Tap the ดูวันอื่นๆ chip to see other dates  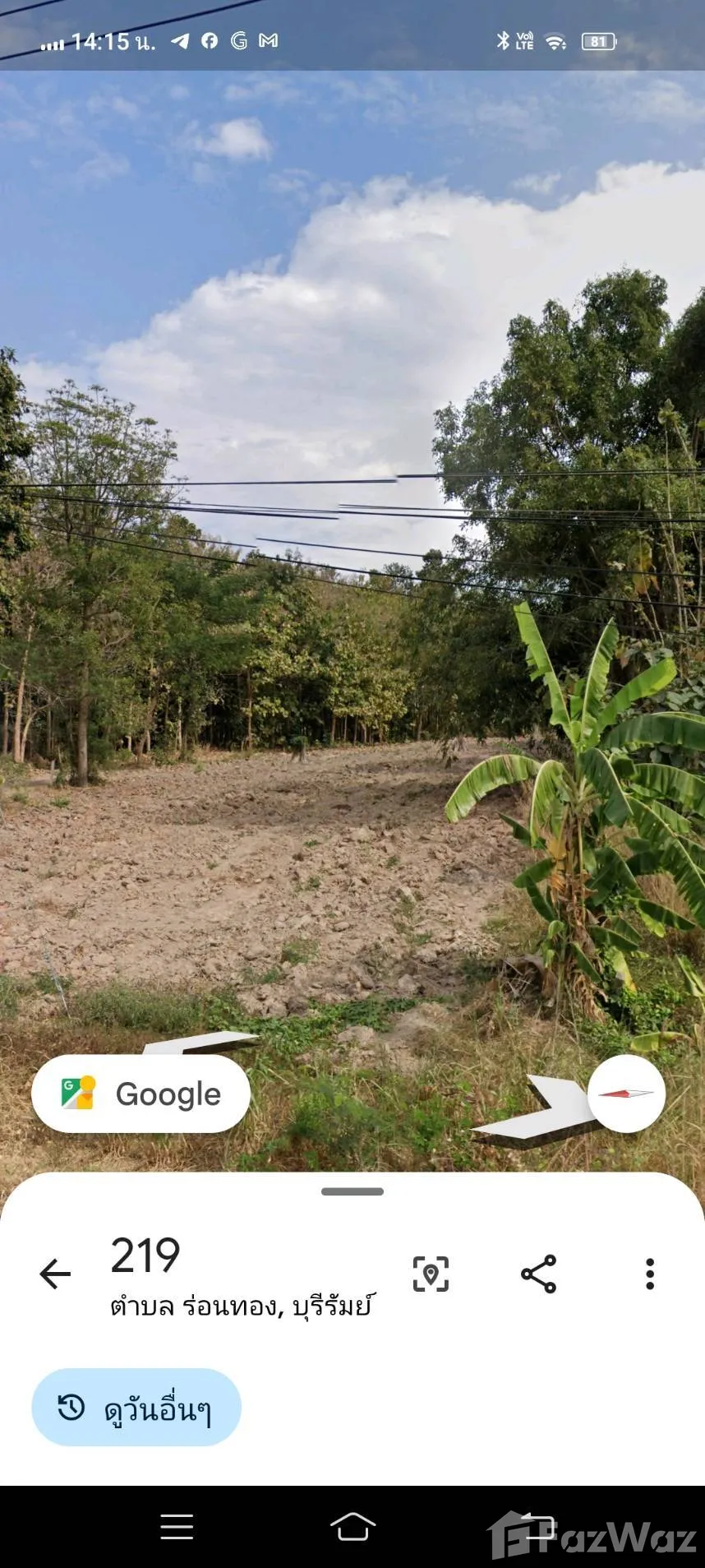(x=136, y=1407)
